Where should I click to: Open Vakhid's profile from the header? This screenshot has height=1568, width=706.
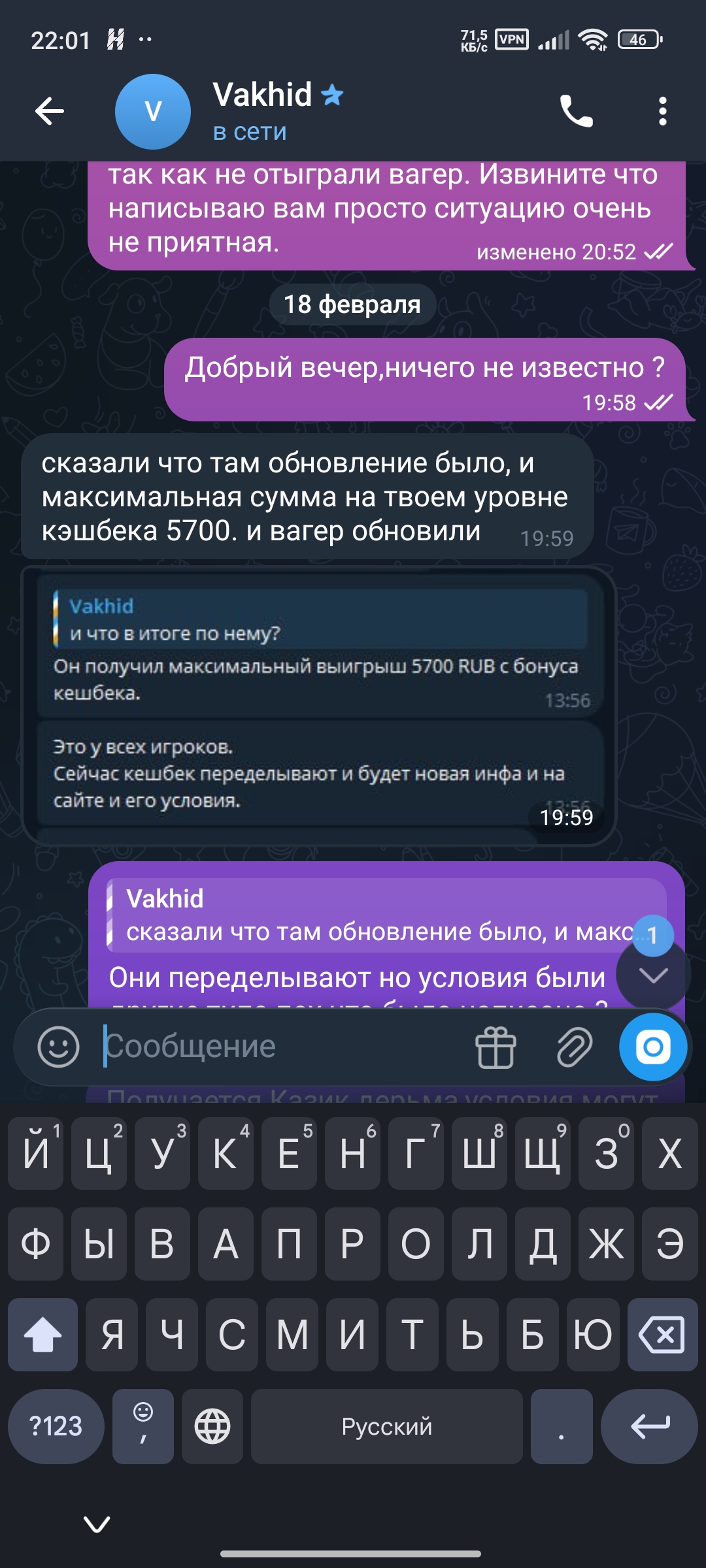(261, 111)
